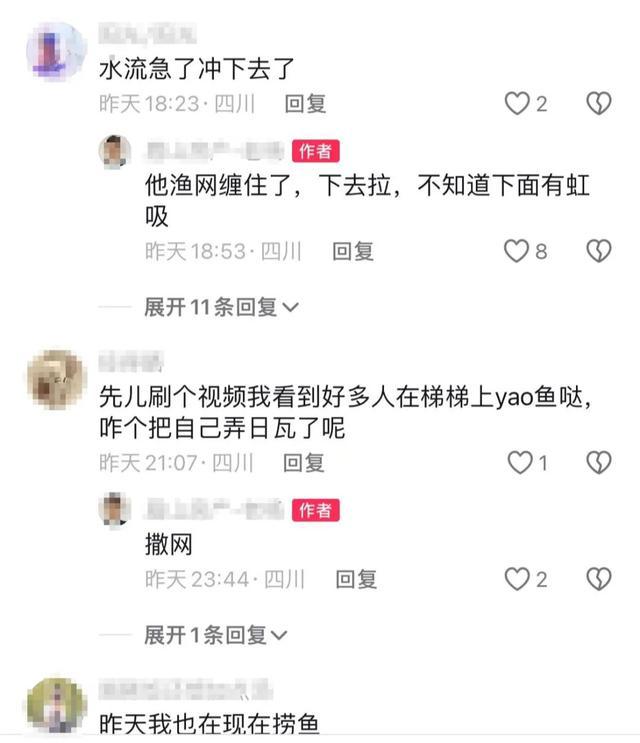Like the author's 撒网 reply
The image size is (640, 743).
[516, 578]
